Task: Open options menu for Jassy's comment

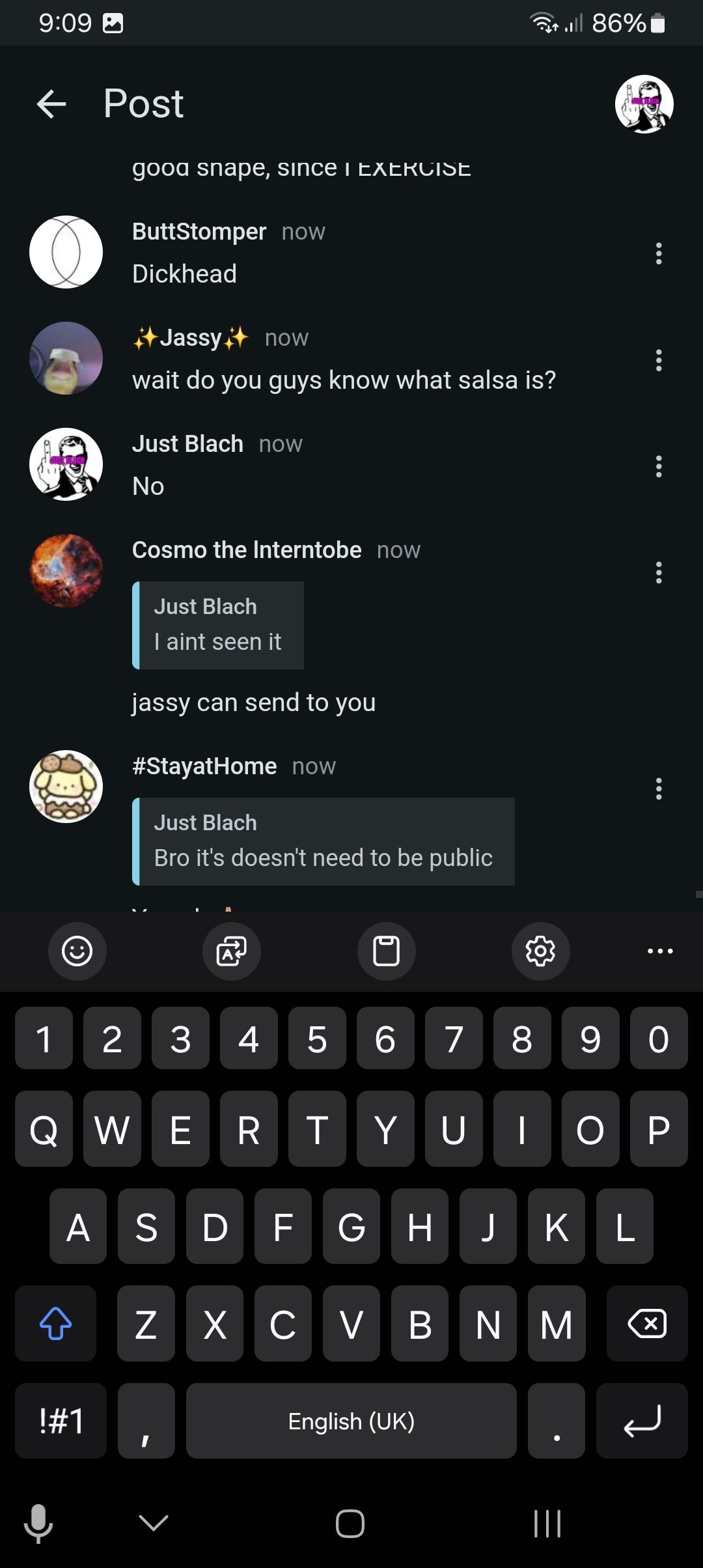Action: point(659,360)
